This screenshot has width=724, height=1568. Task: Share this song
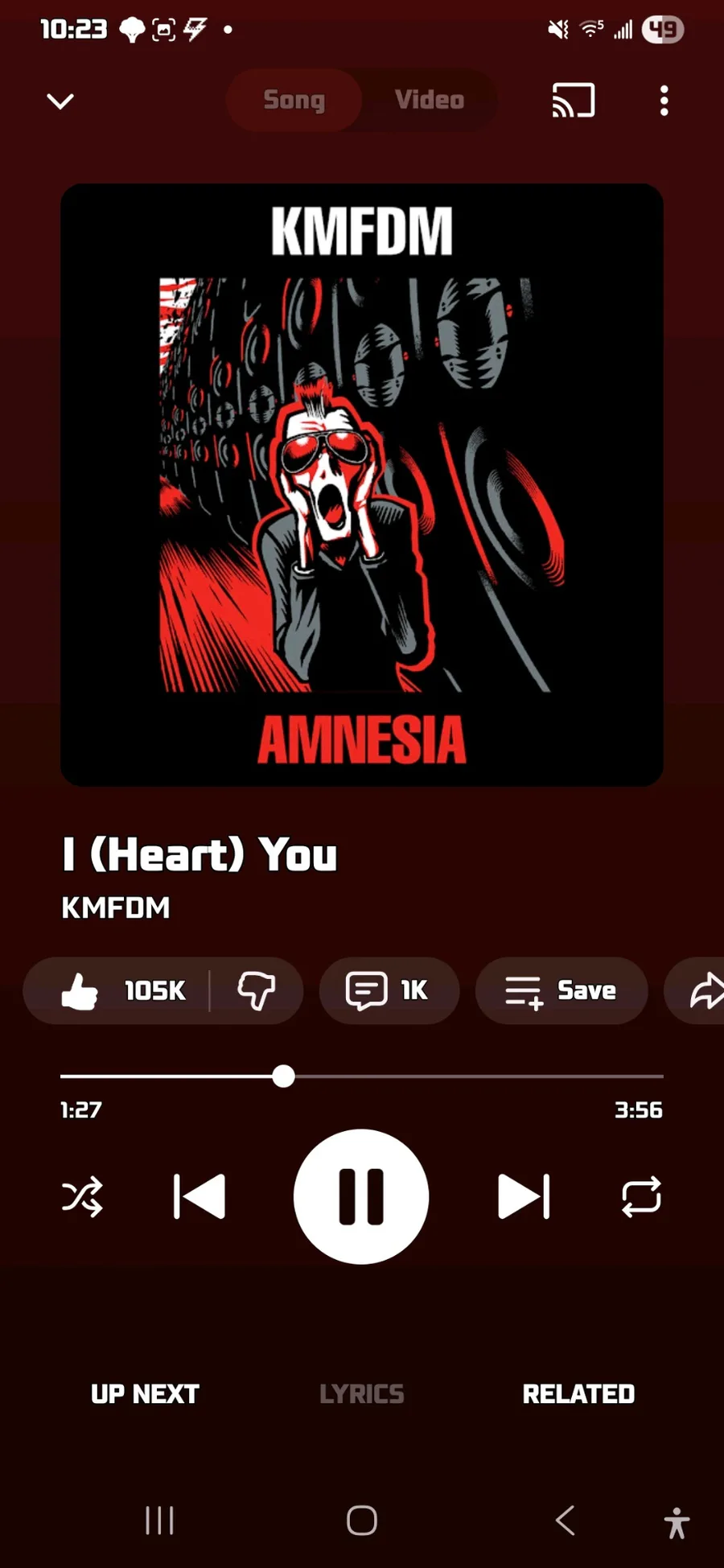(704, 990)
